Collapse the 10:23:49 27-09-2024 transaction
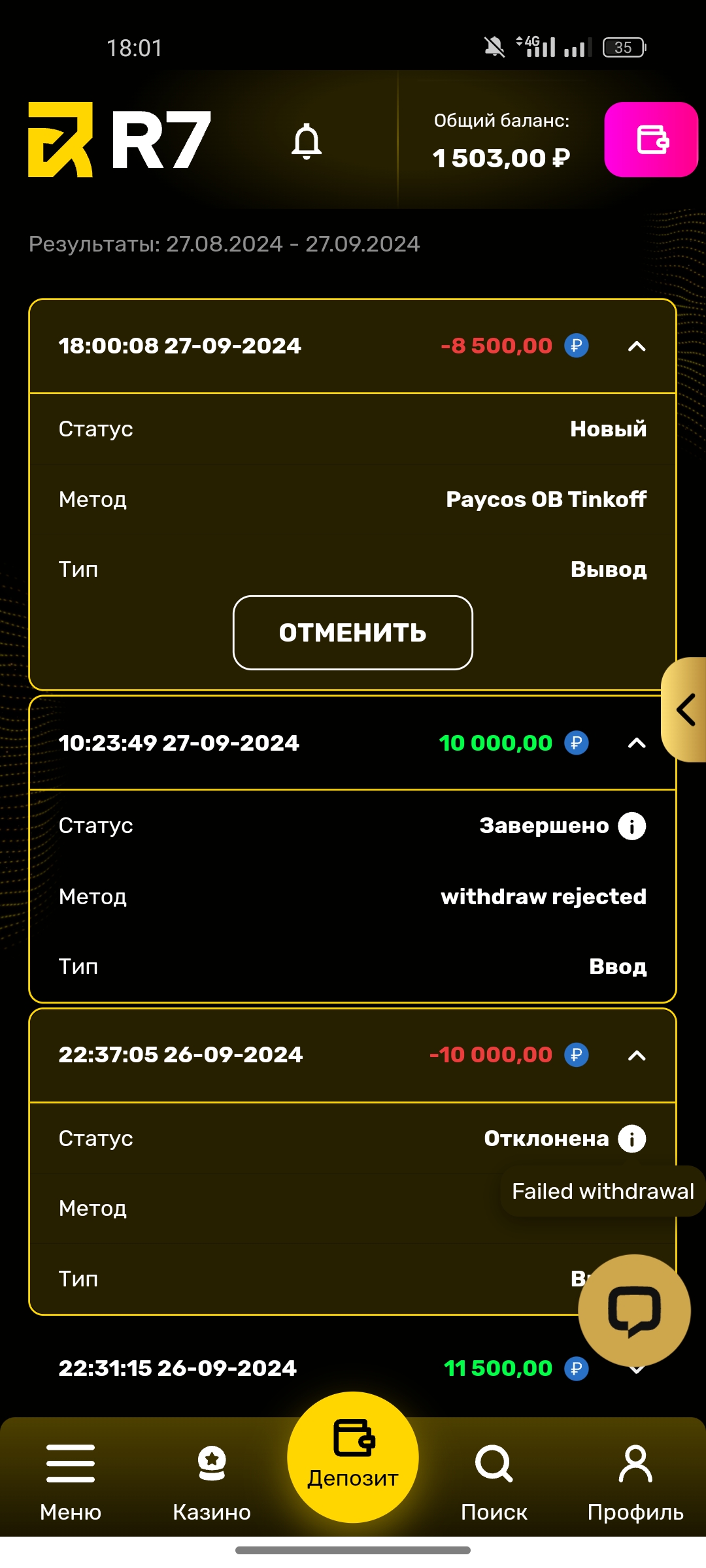This screenshot has width=706, height=1568. coord(637,743)
